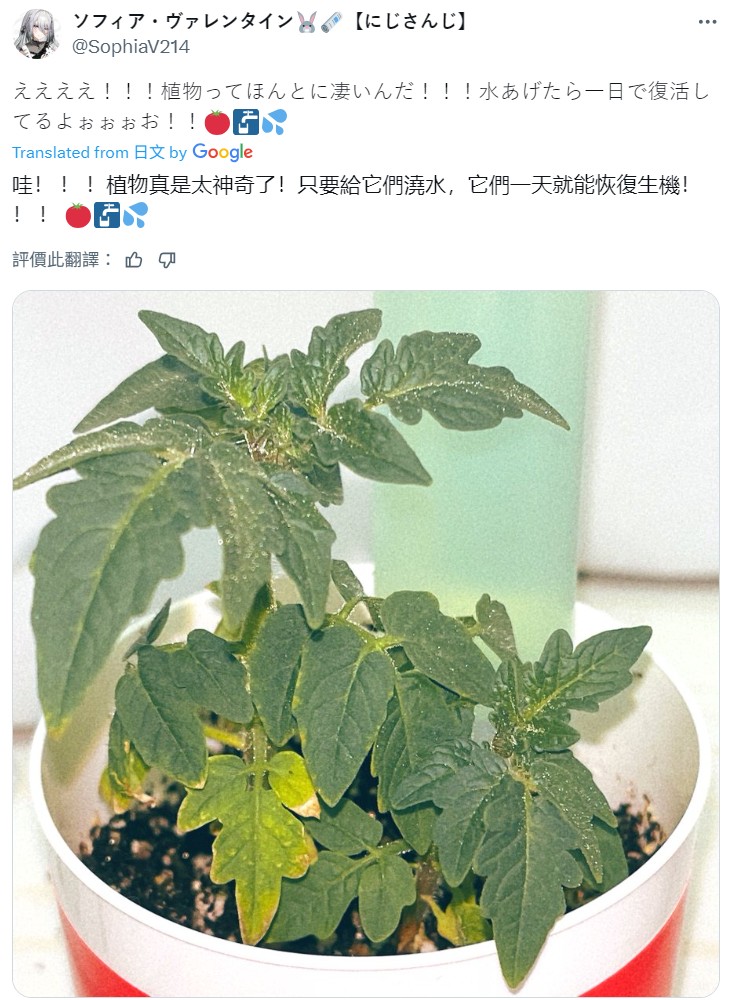Image resolution: width=732 pixels, height=1000 pixels.
Task: Open Sophia Valentine's profile avatar
Action: click(x=37, y=34)
